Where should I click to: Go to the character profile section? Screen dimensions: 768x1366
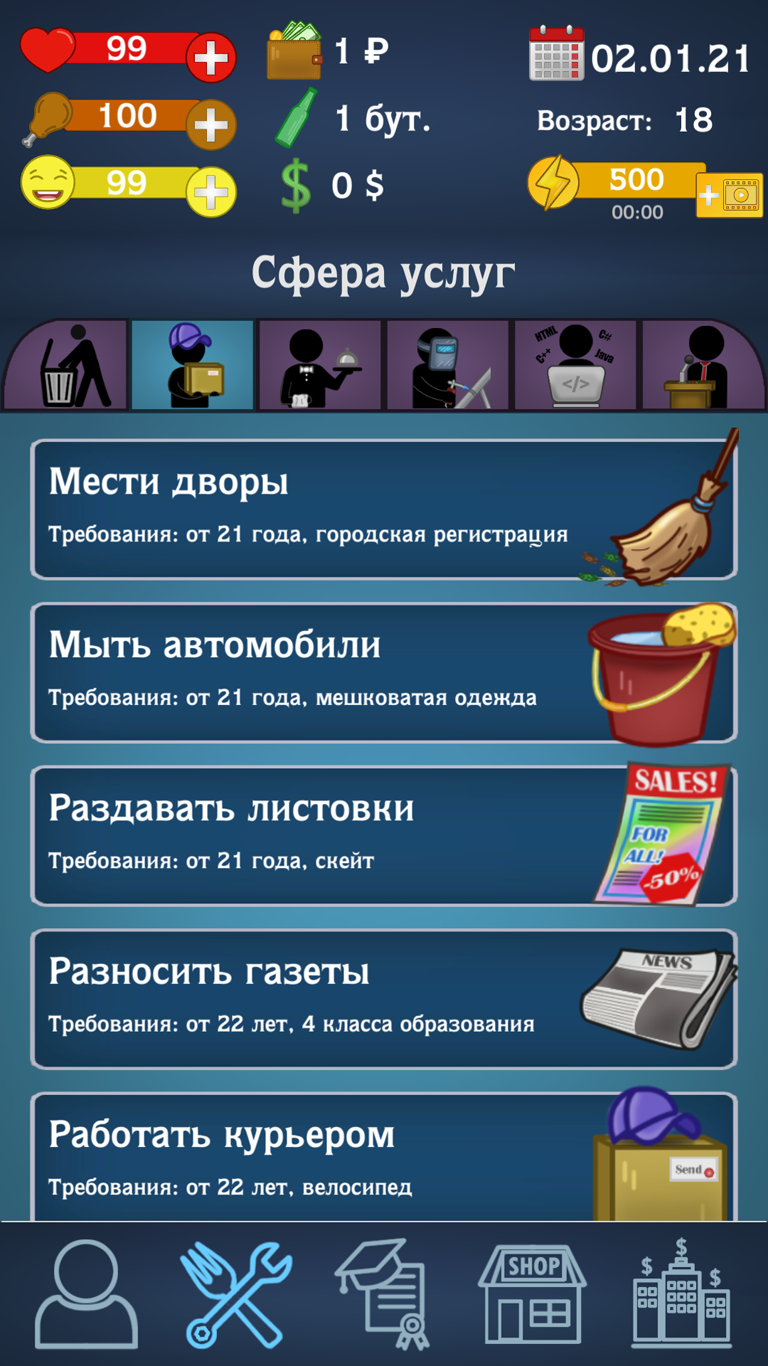pyautogui.click(x=87, y=1293)
